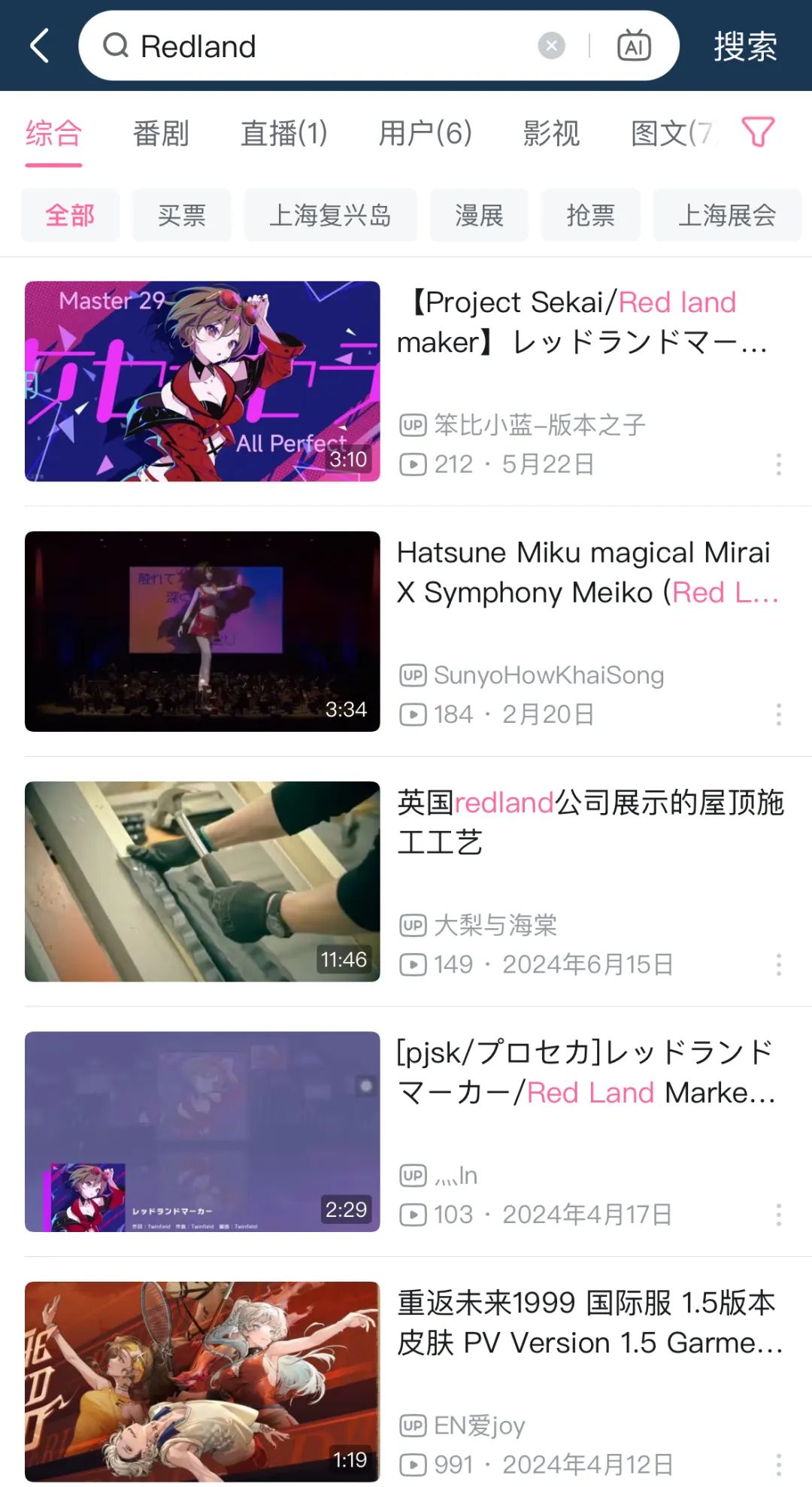812x1487 pixels.
Task: Open the search filter funnel
Action: [758, 132]
